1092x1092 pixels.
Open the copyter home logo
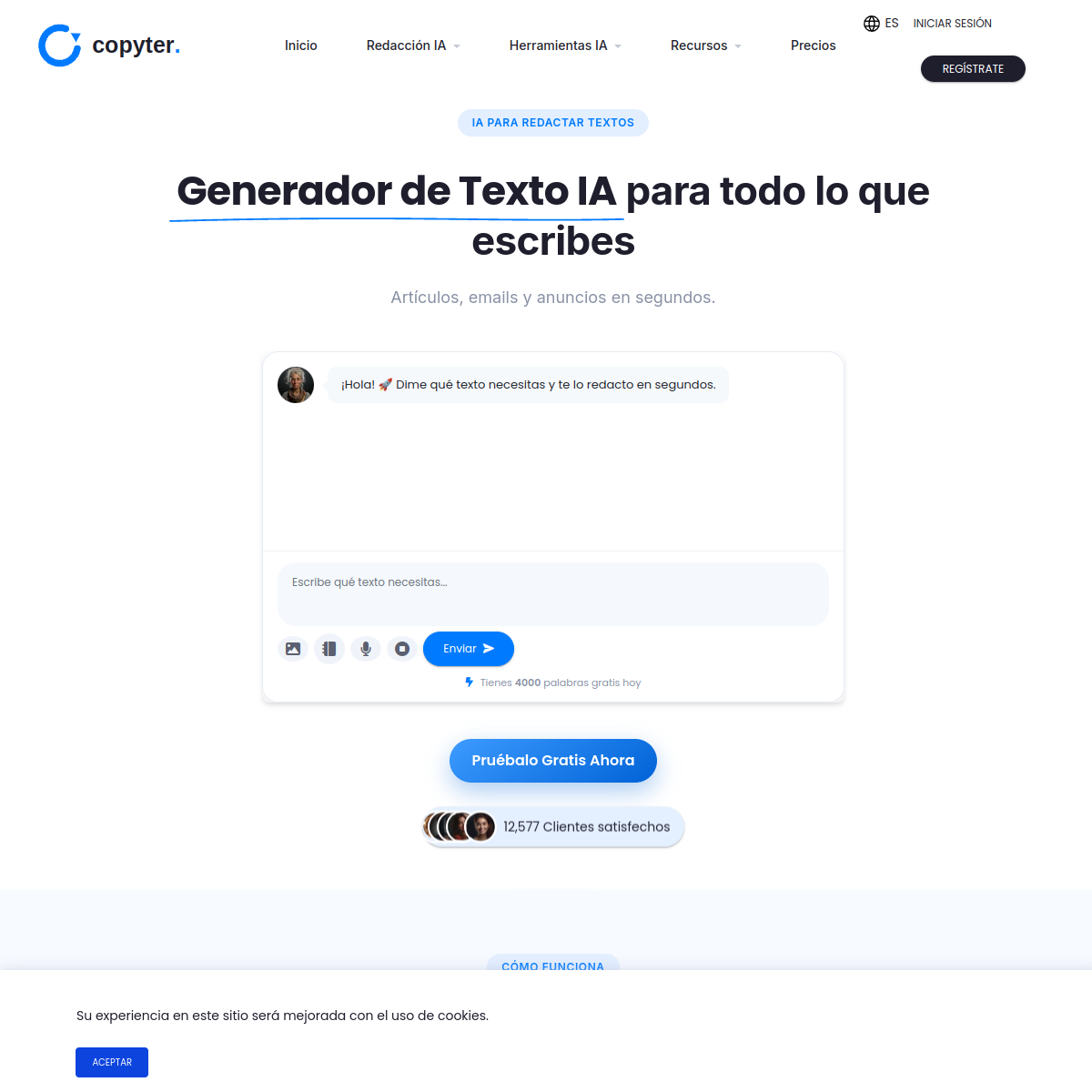pos(109,45)
